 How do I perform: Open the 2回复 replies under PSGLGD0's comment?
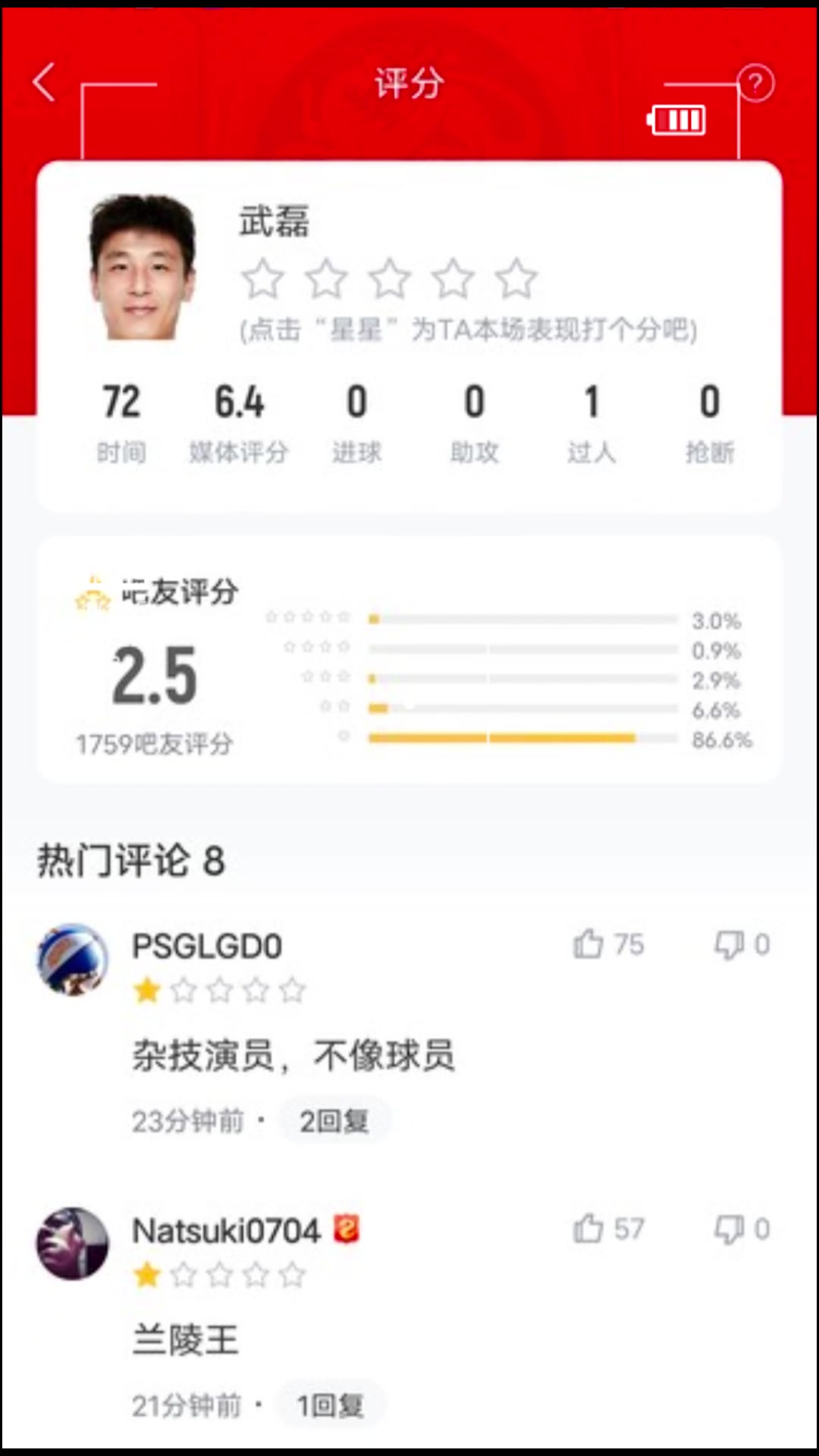334,1121
